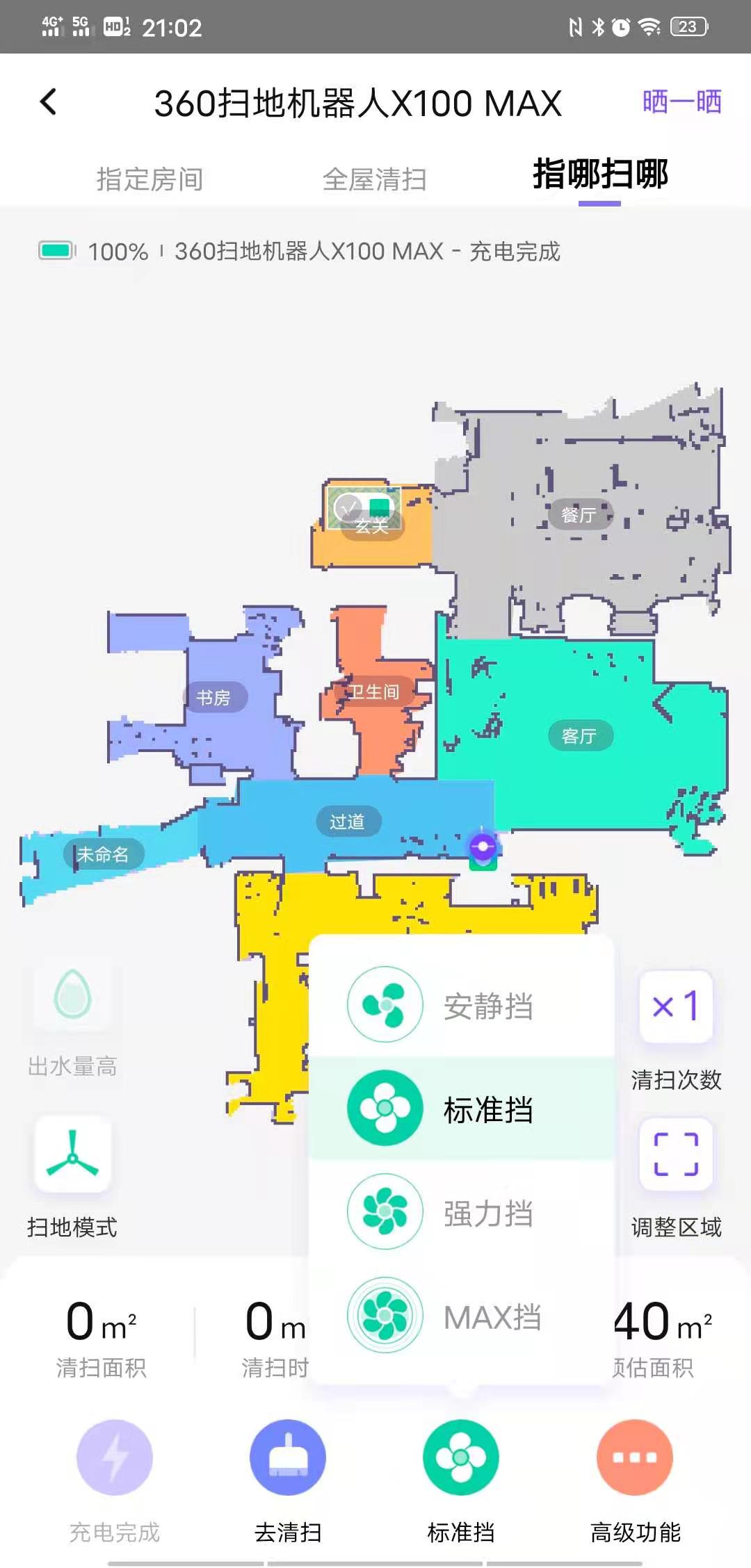Select the 指哪扫哪 tab
The height and width of the screenshot is (1568, 751).
point(599,175)
